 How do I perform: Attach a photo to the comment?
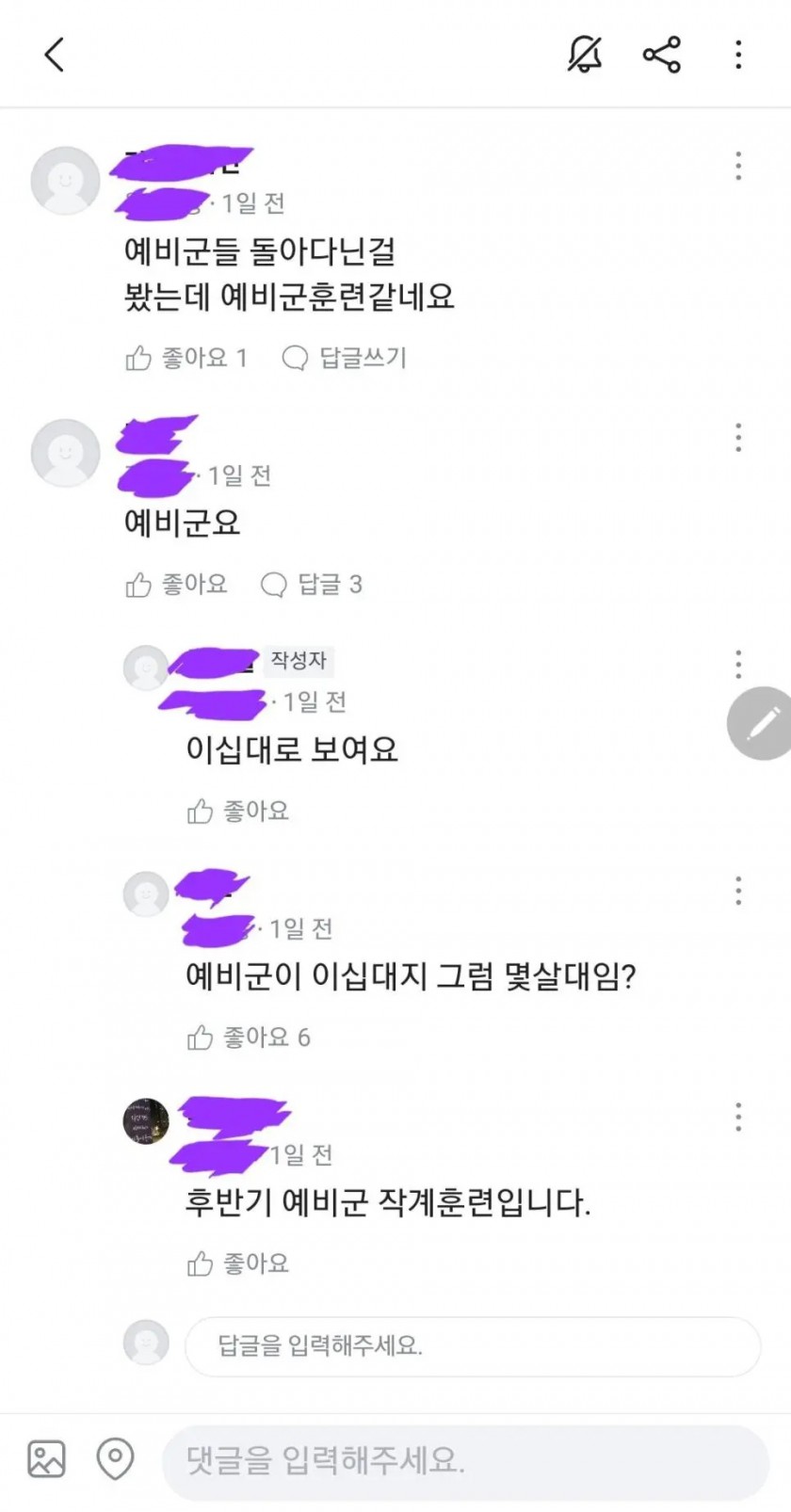[46, 1459]
